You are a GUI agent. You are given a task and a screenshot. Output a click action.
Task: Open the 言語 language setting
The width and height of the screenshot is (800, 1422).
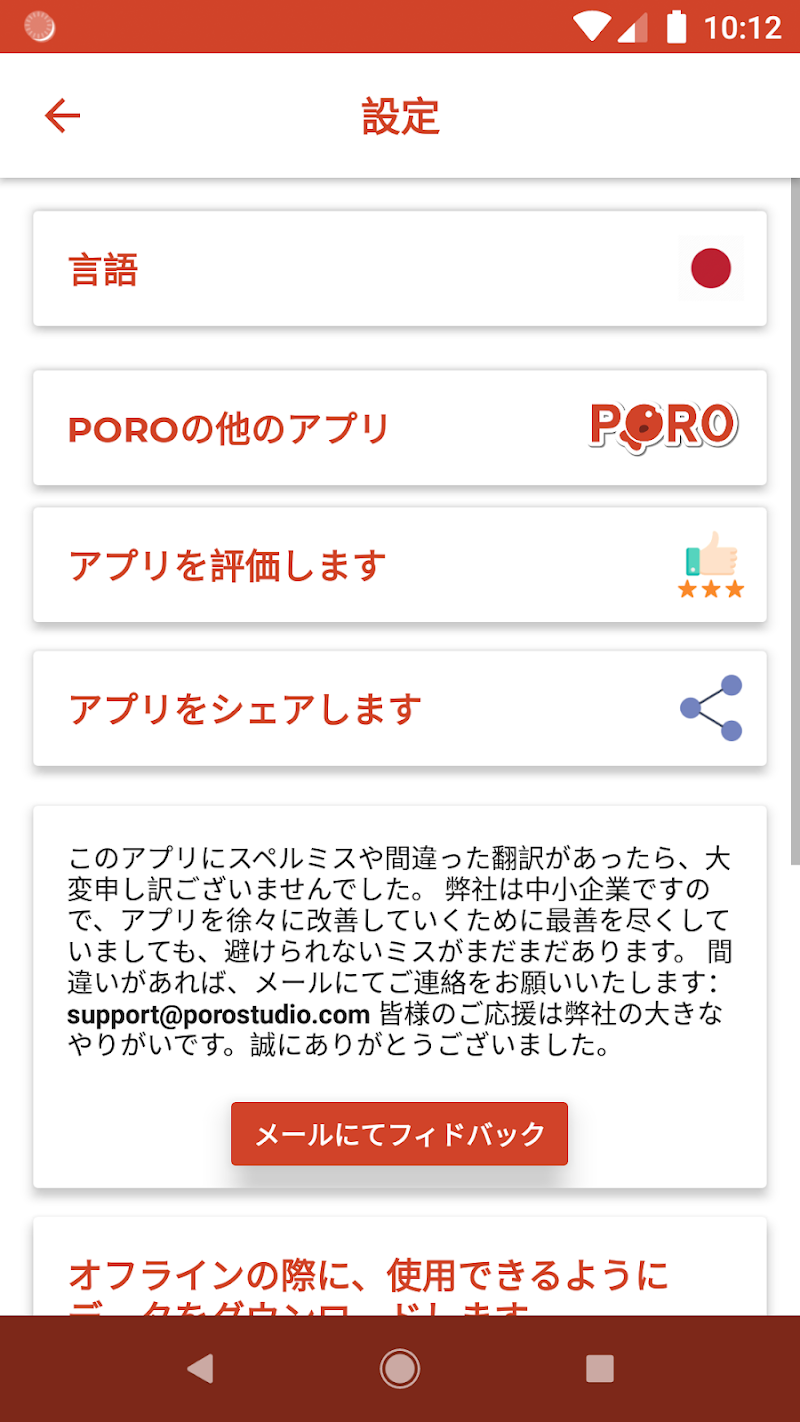(400, 269)
